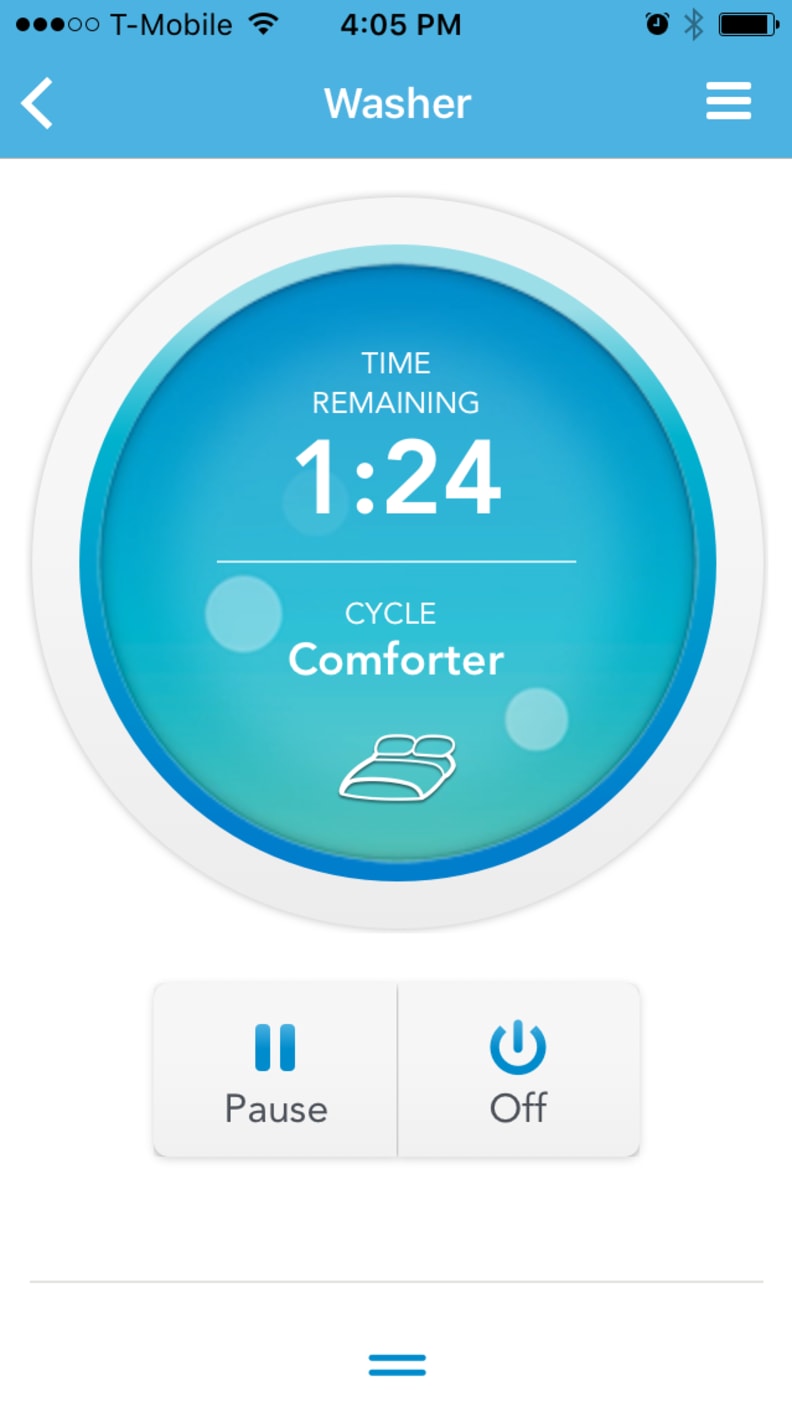Turn the washer off
The width and height of the screenshot is (792, 1406).
click(x=518, y=1070)
